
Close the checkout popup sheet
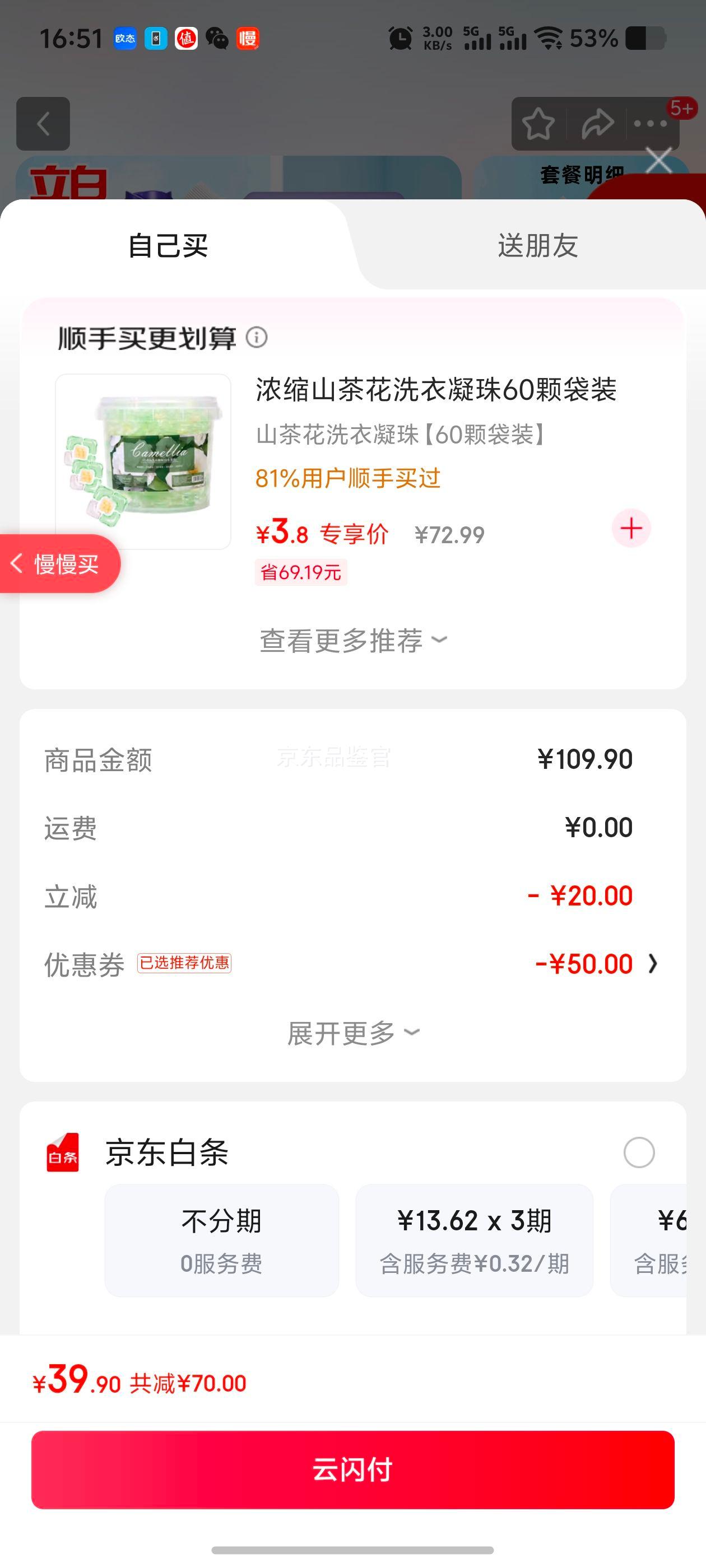658,161
